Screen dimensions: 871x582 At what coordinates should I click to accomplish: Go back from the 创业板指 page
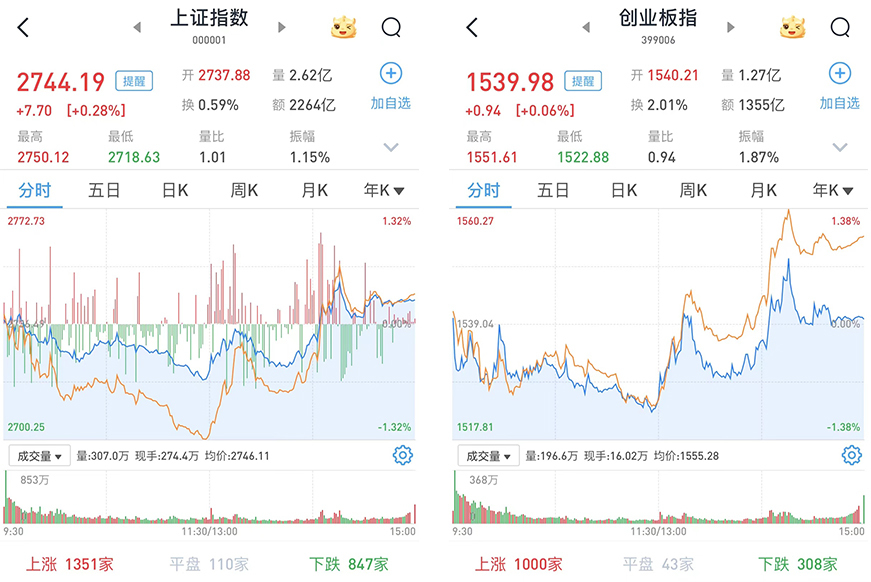pos(472,27)
